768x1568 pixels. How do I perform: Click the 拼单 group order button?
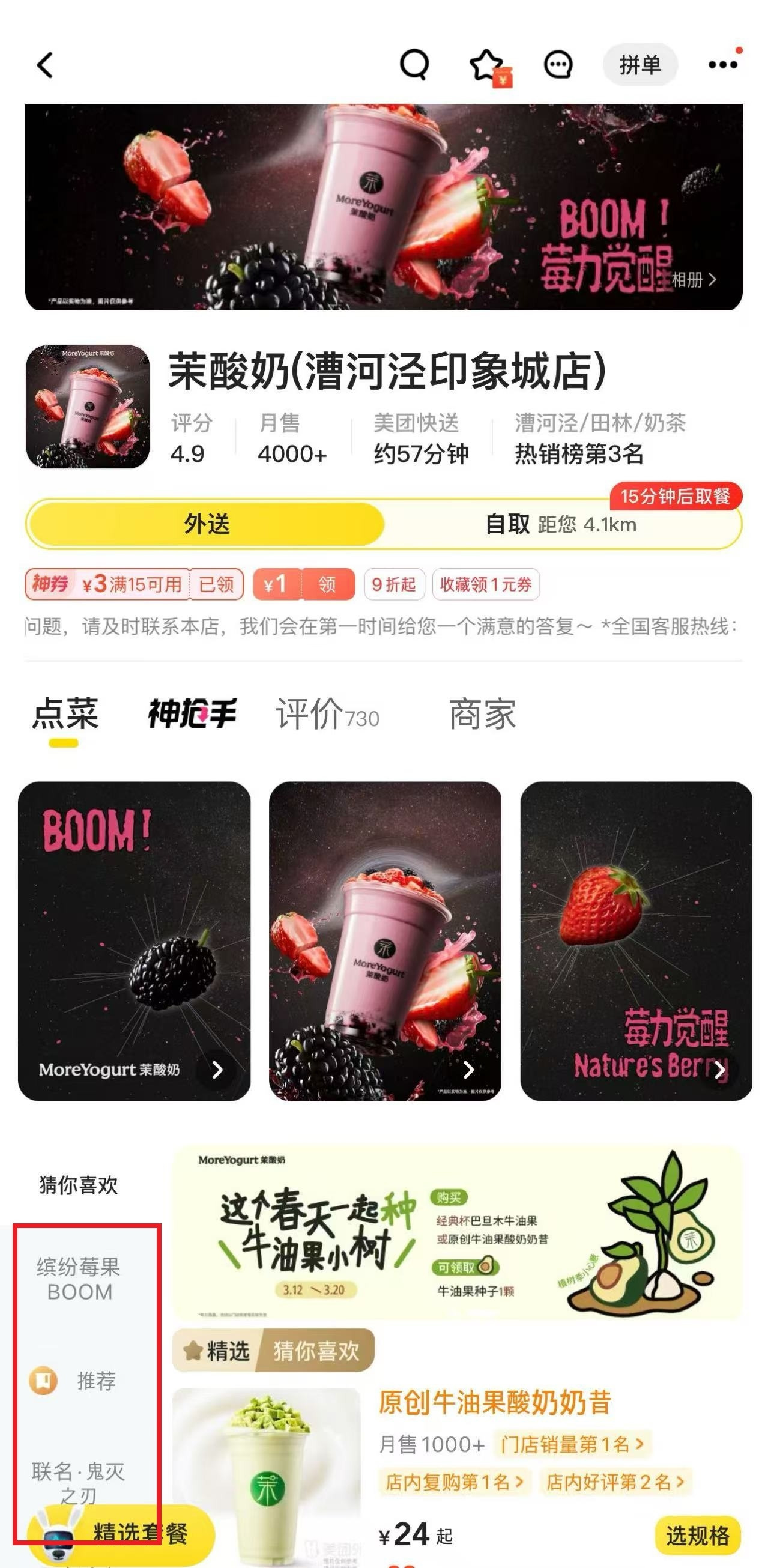tap(641, 65)
